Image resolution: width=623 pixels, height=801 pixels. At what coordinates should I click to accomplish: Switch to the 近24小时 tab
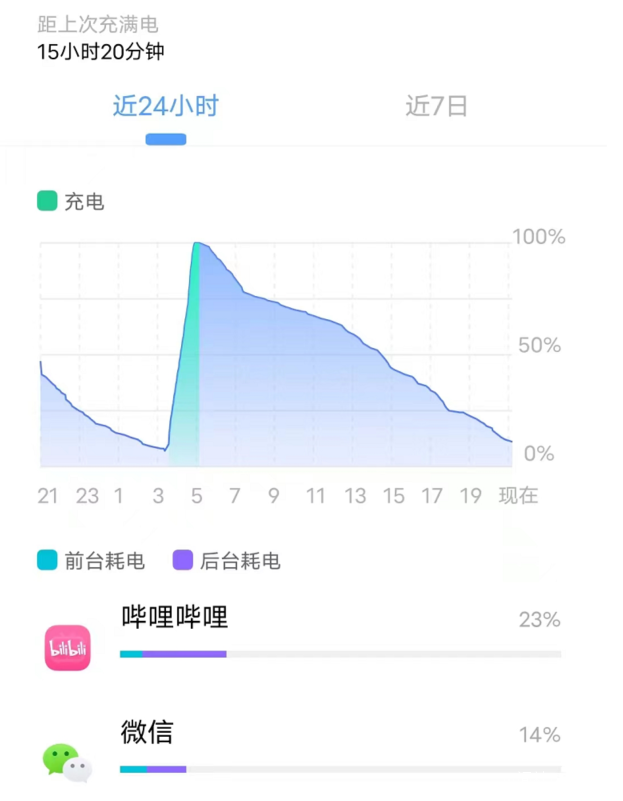click(165, 107)
